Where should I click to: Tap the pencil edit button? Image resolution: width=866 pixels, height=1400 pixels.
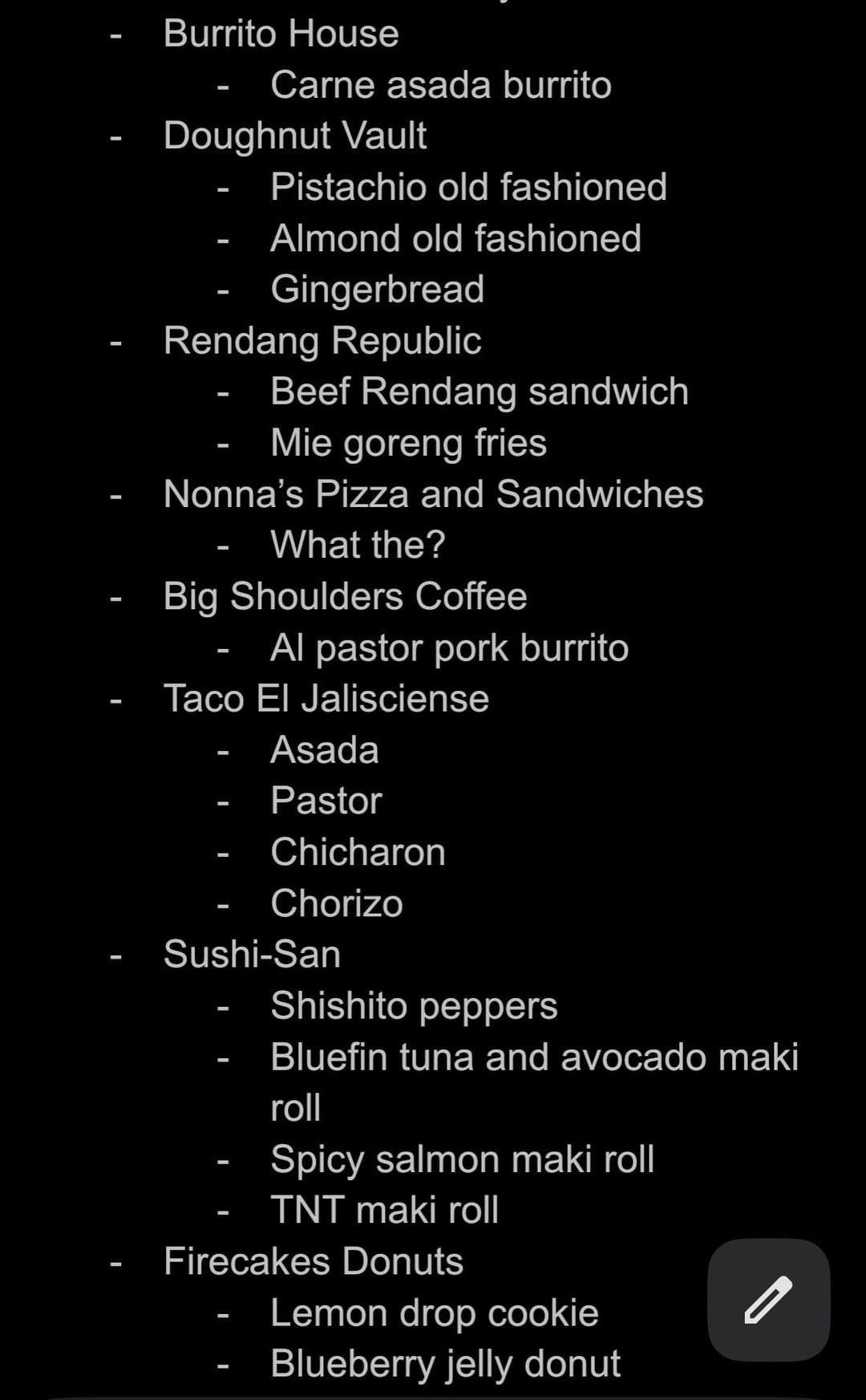coord(768,1299)
